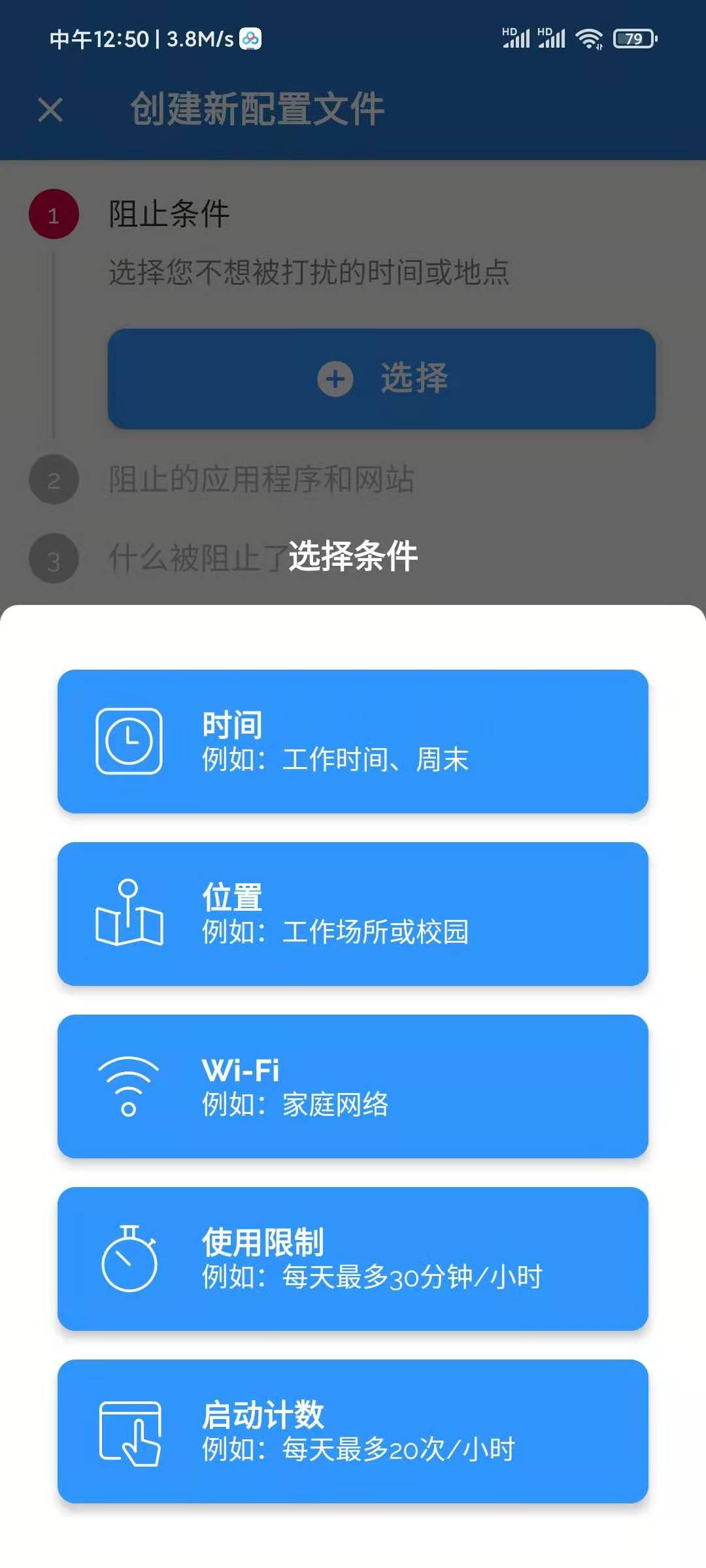Viewport: 706px width, 1568px height.
Task: Pick the Wi-Fi condition
Action: [353, 1086]
